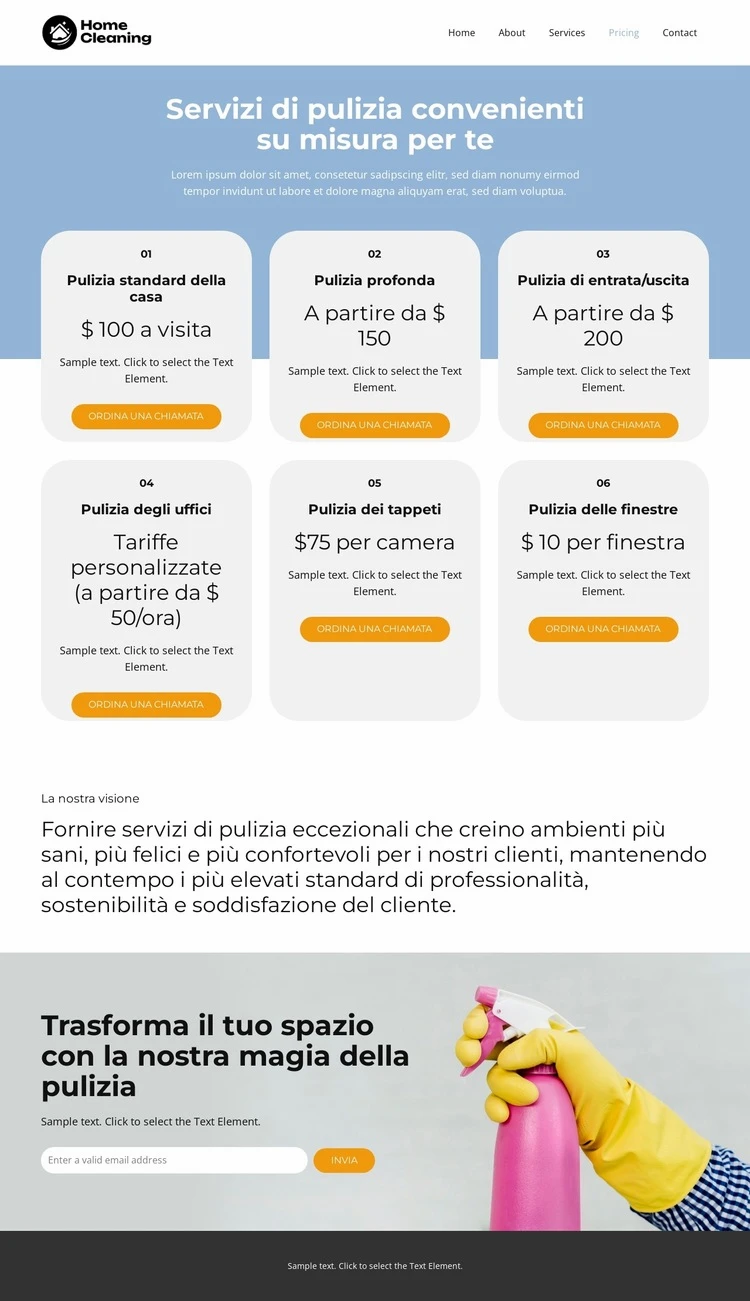Tap the Home Cleaning logo link
The image size is (750, 1301).
pos(97,32)
